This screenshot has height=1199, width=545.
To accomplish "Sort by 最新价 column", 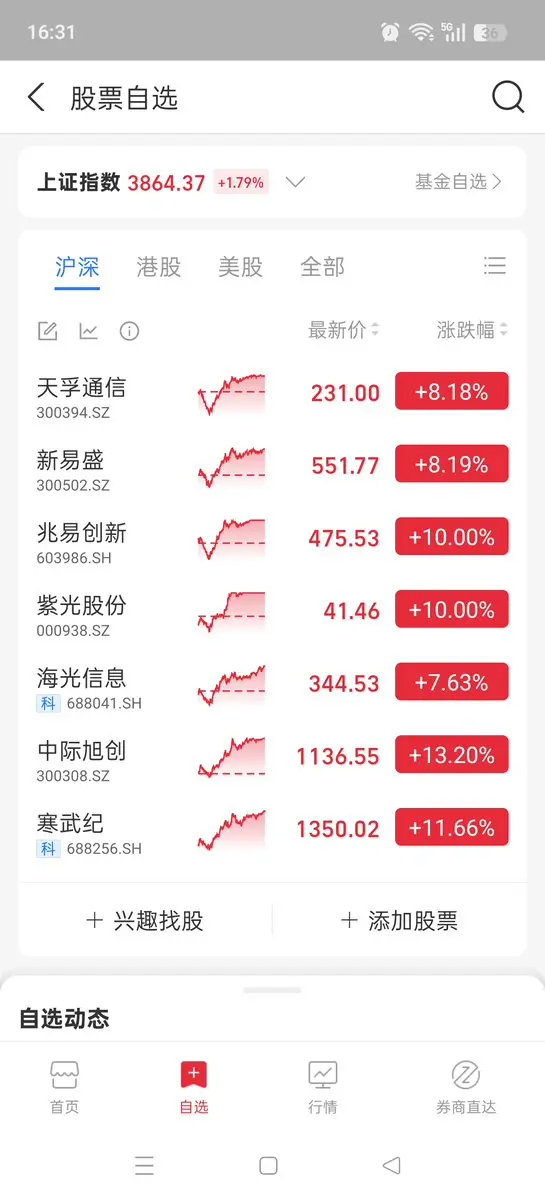I will click(343, 330).
